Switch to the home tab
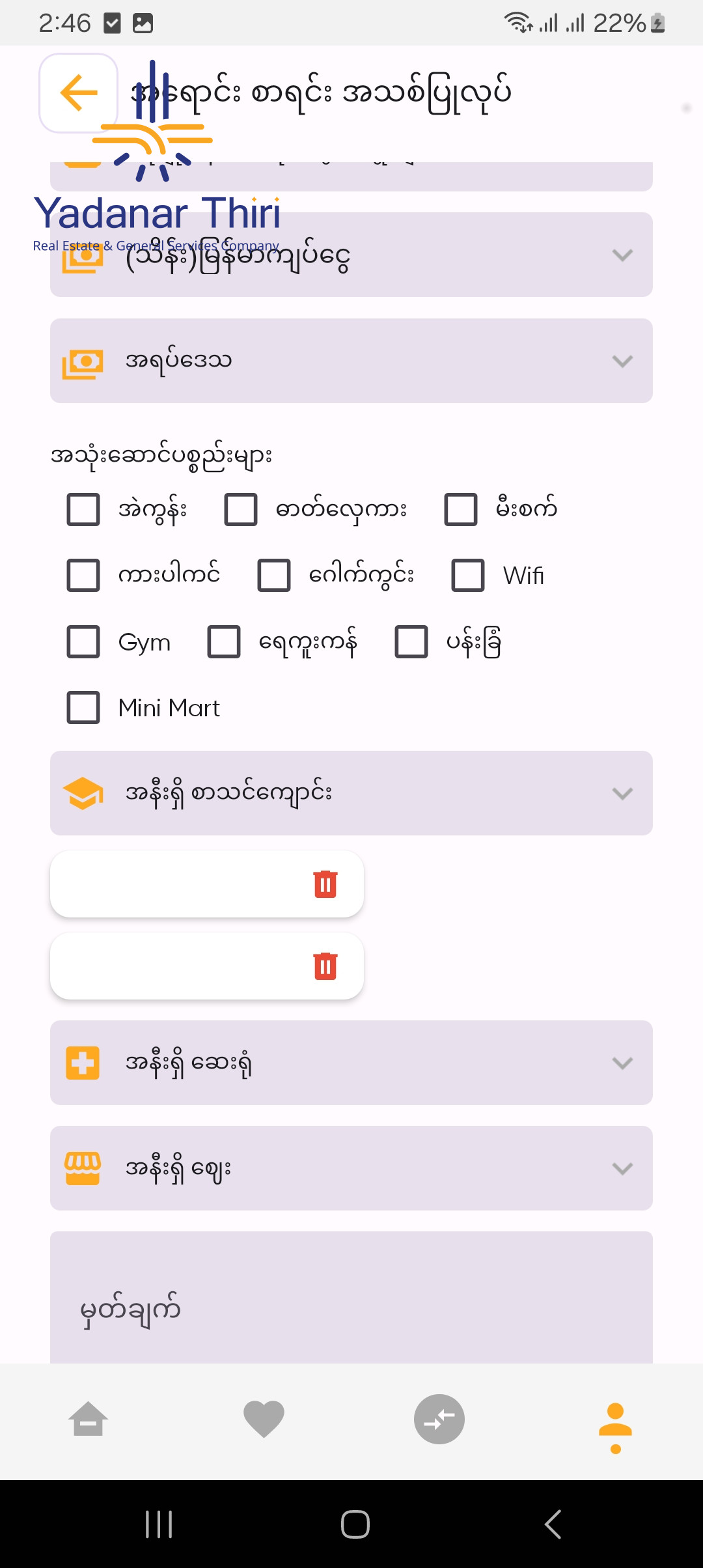Screen dimensions: 703x1568 (89, 1420)
